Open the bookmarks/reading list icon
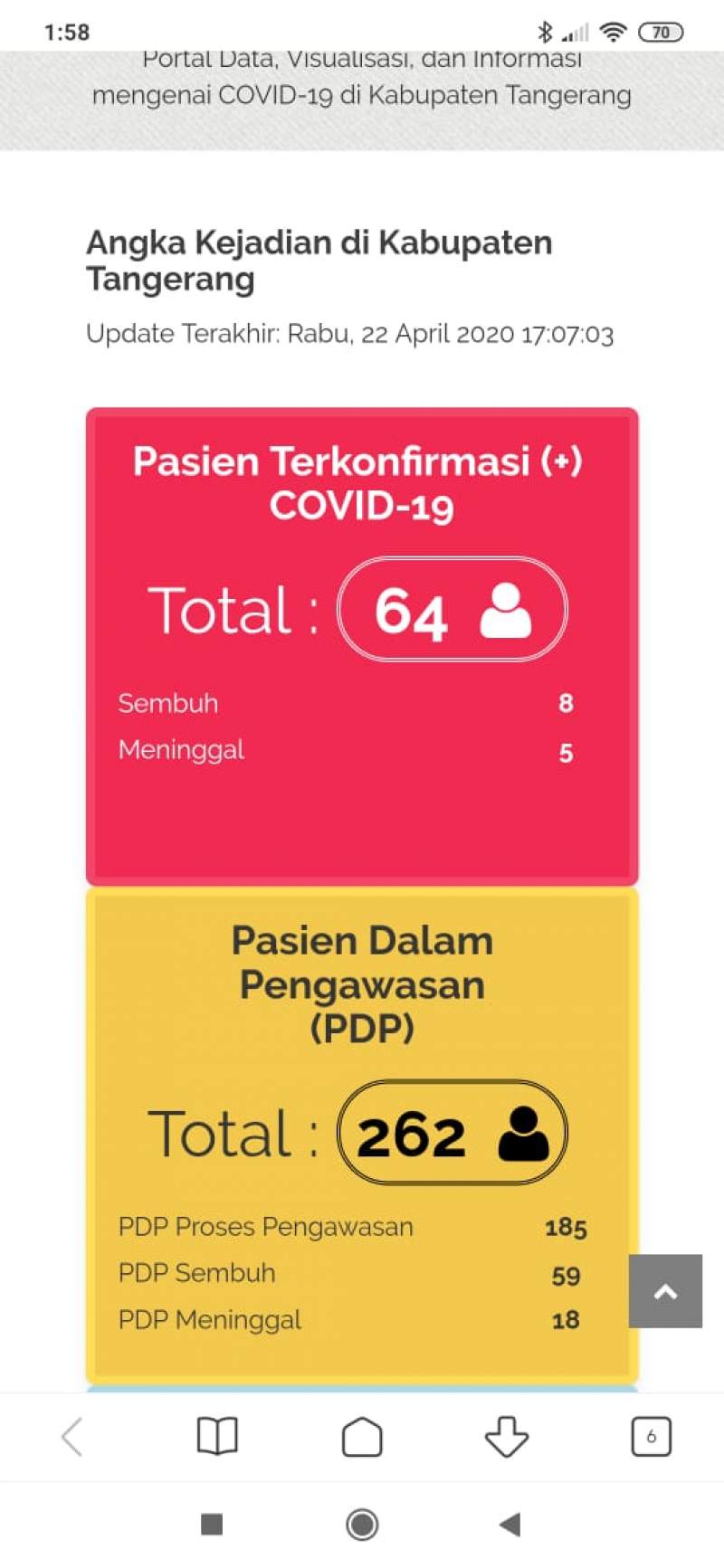Viewport: 724px width, 1568px height. click(216, 1436)
